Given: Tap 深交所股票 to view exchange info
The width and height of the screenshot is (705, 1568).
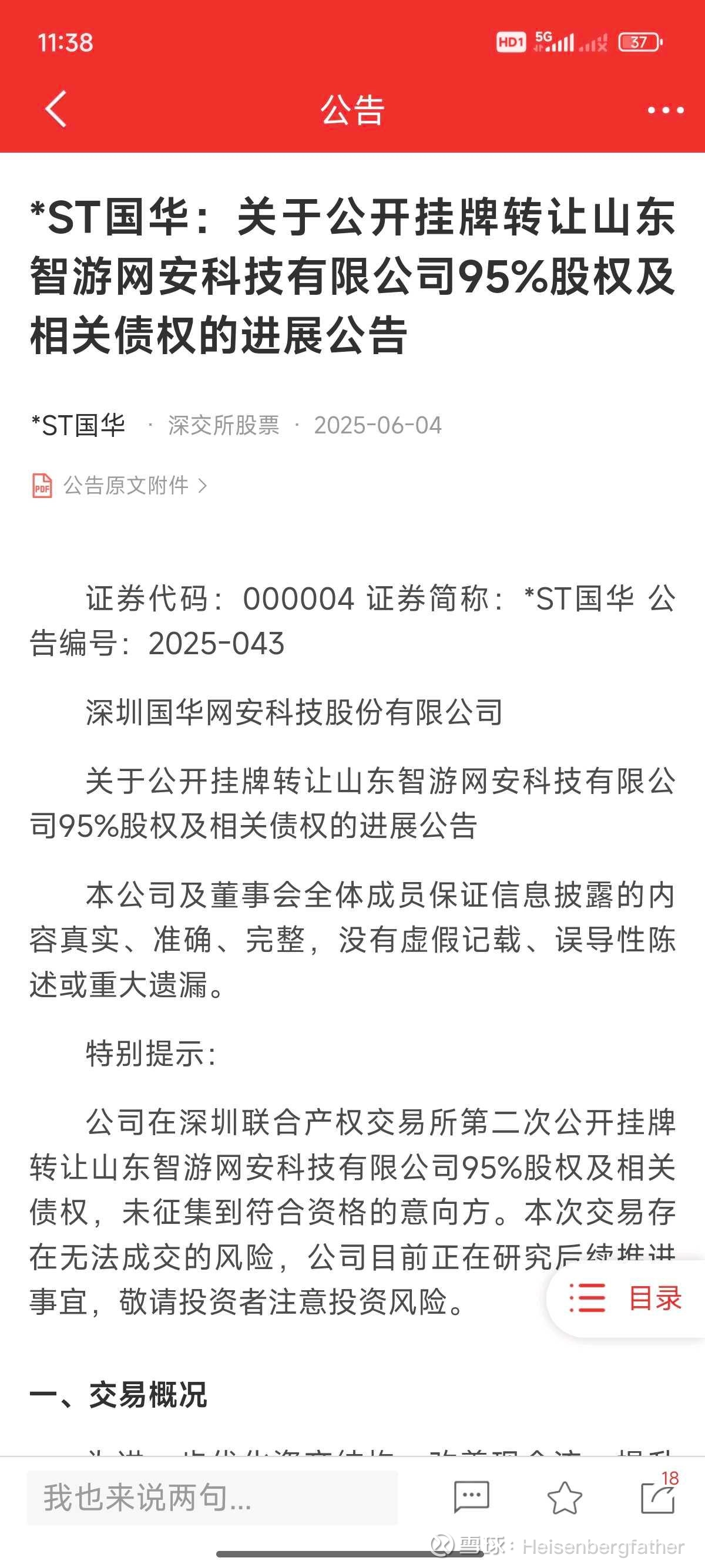Looking at the screenshot, I should (222, 425).
